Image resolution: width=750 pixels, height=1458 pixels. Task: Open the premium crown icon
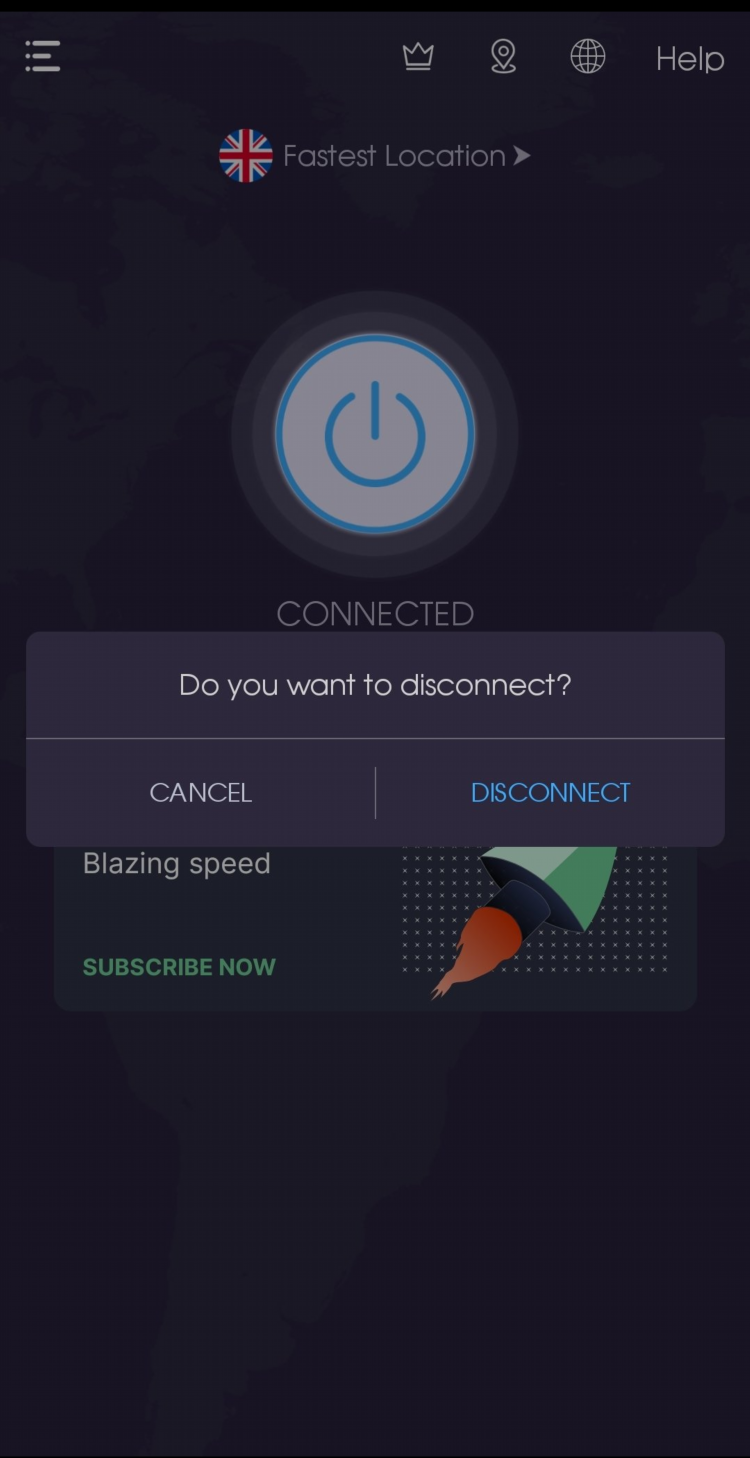[x=418, y=57]
